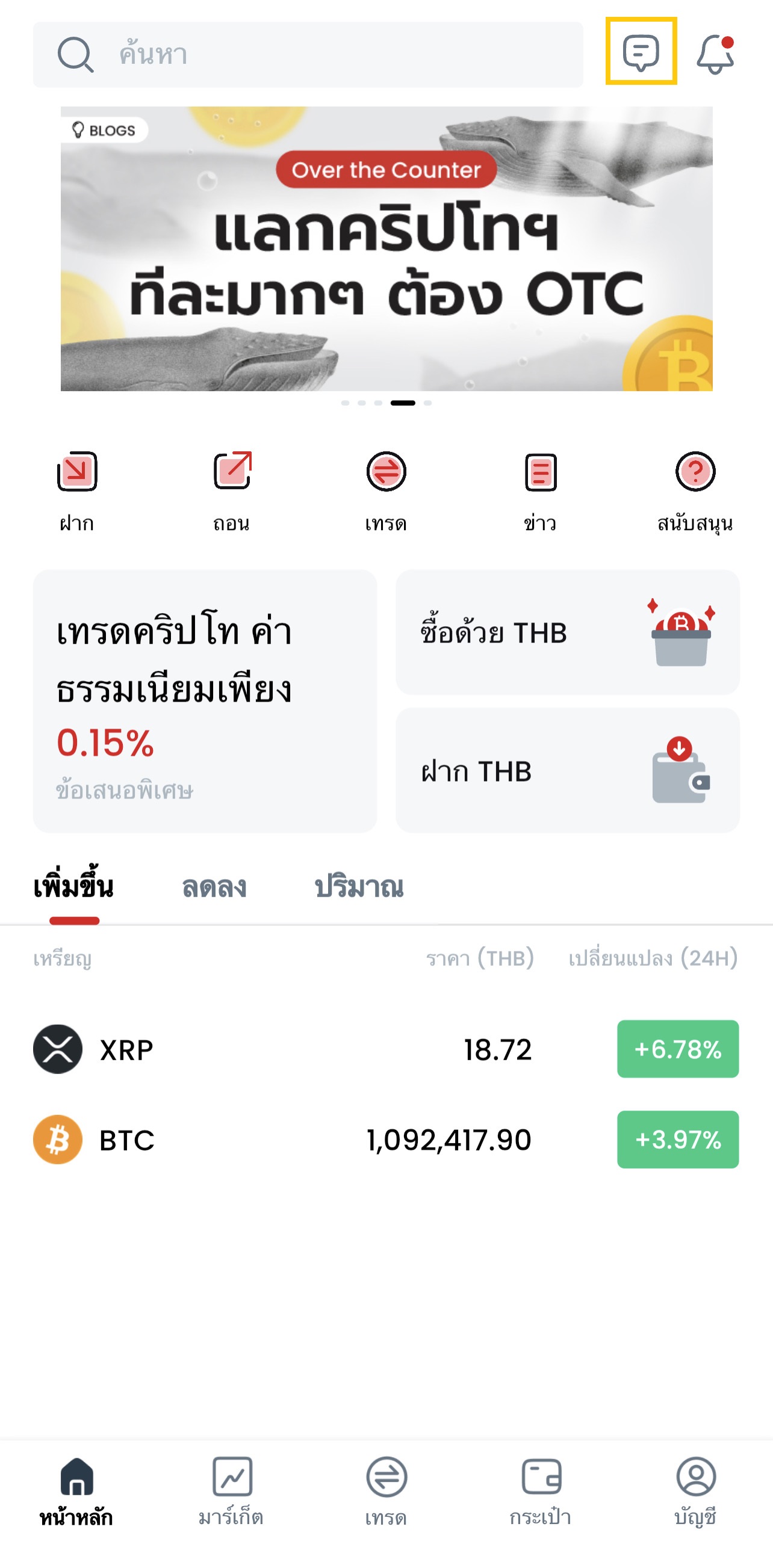This screenshot has width=773, height=1568.
Task: Tap the ซื้อด้วย THB card
Action: [567, 632]
